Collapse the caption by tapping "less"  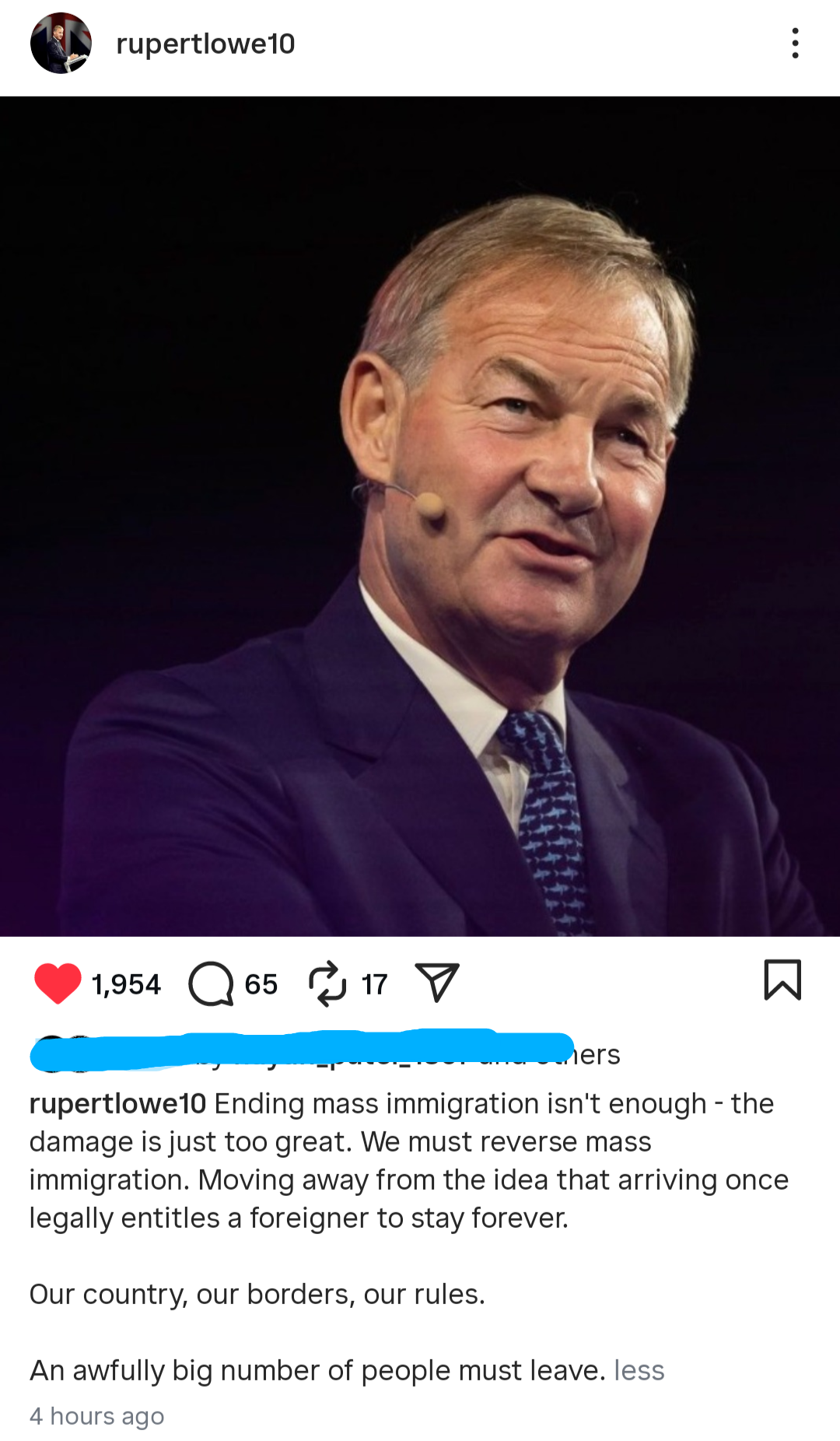coord(639,1371)
